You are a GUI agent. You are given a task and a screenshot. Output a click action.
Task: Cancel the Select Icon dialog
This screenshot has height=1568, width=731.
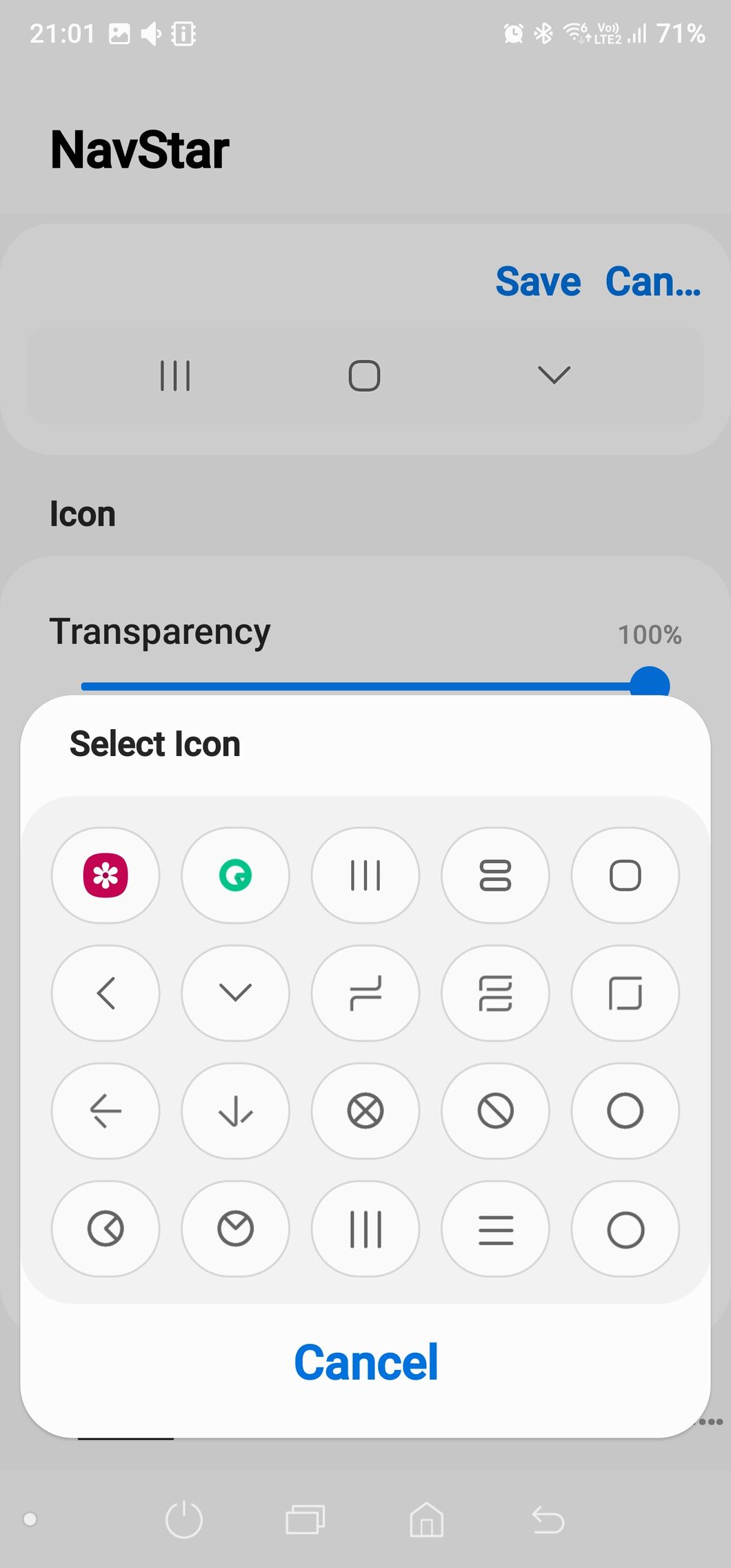[x=365, y=1362]
